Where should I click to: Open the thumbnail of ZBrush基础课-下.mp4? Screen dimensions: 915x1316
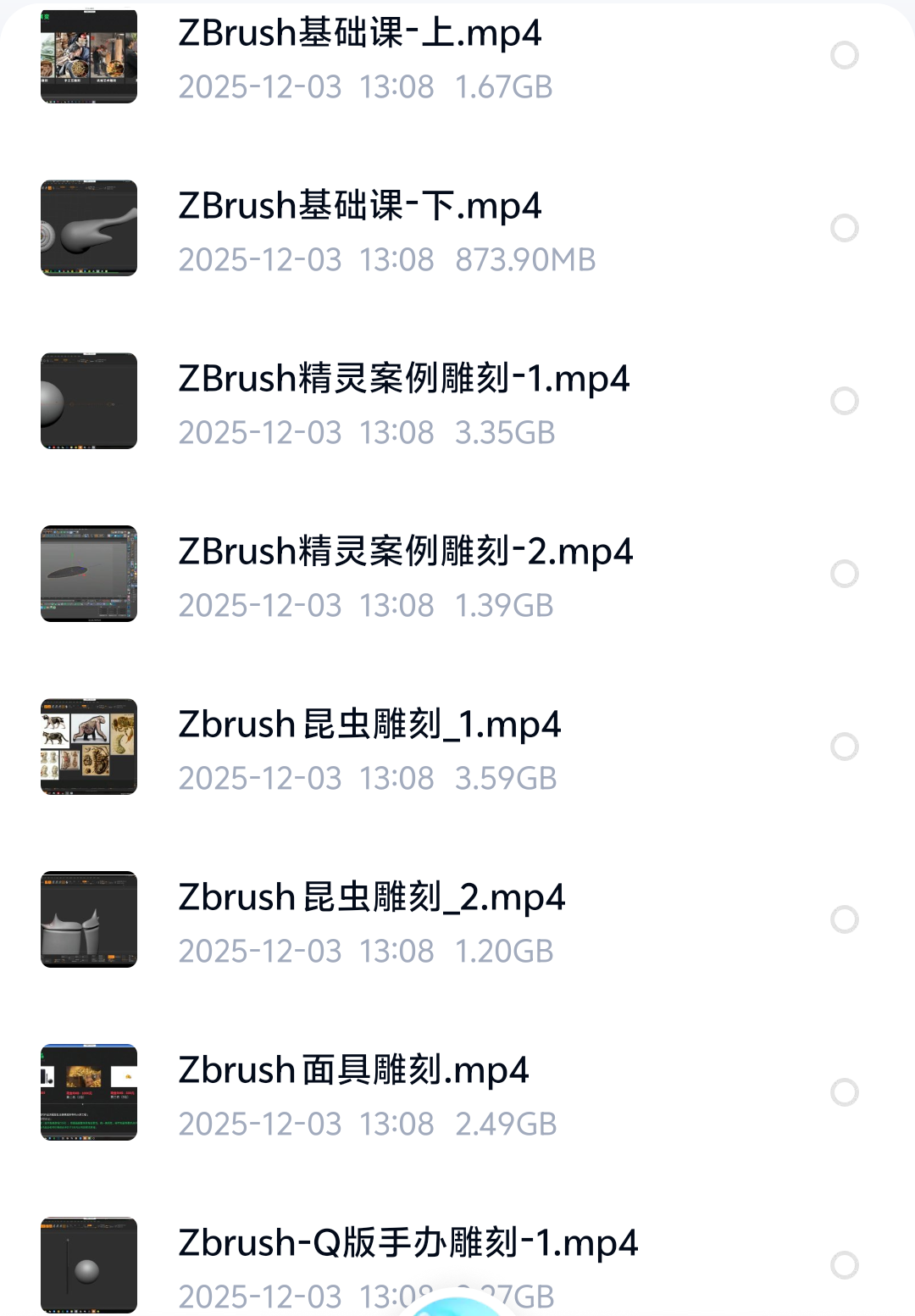(87, 228)
